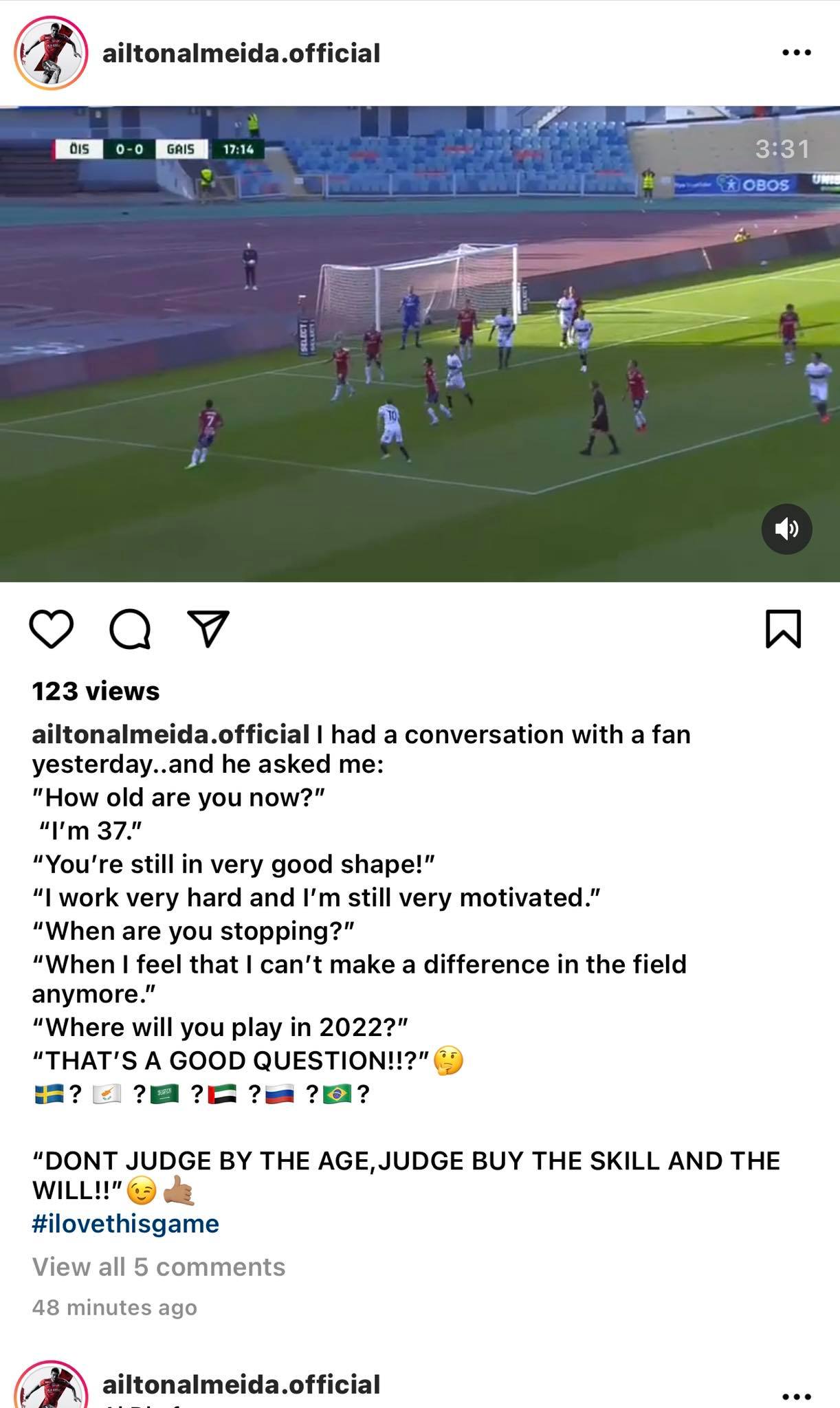Open the username link in the caption
The height and width of the screenshot is (1408, 840).
point(170,734)
